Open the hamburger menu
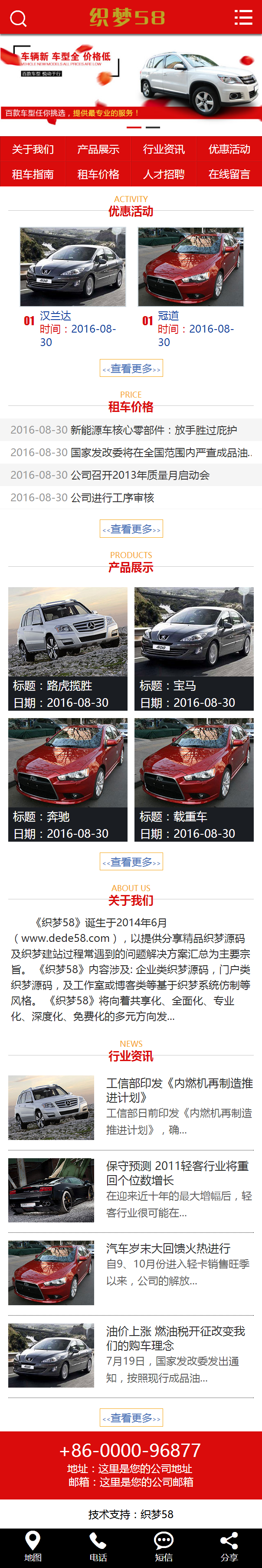This screenshot has height=1568, width=262. (x=243, y=17)
